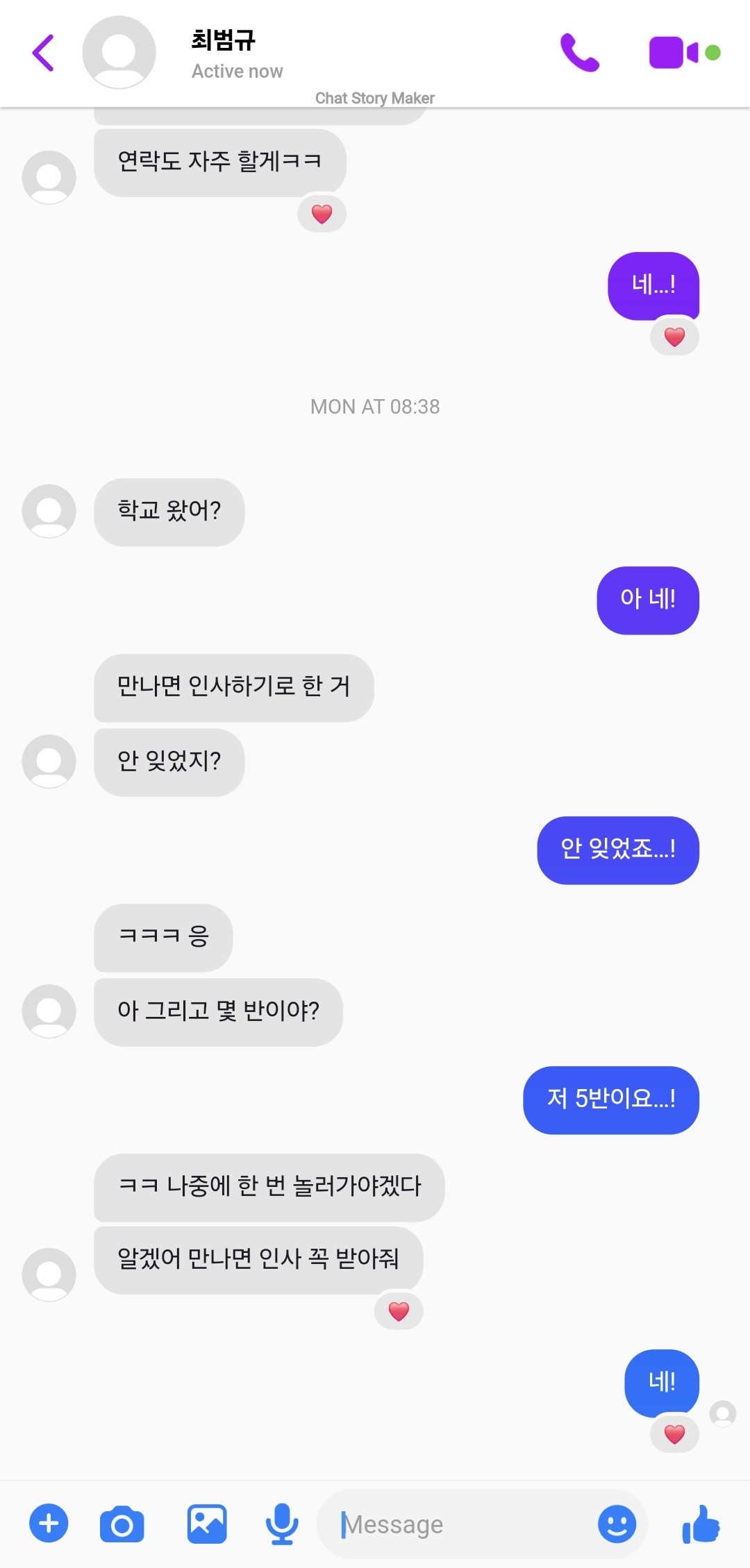Focus the Message text field
750x1568 pixels.
[465, 1524]
